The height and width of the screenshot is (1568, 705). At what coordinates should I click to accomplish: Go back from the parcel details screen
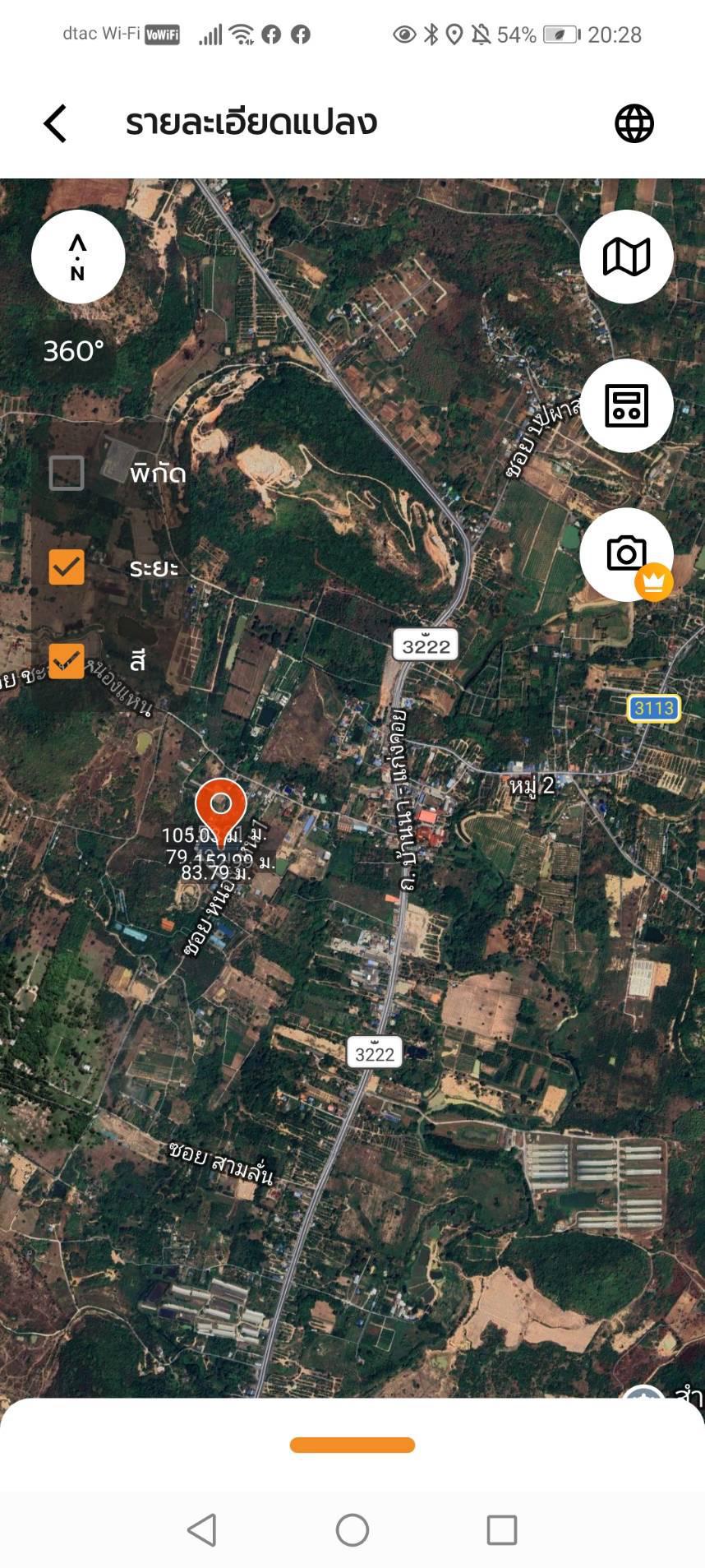55,124
